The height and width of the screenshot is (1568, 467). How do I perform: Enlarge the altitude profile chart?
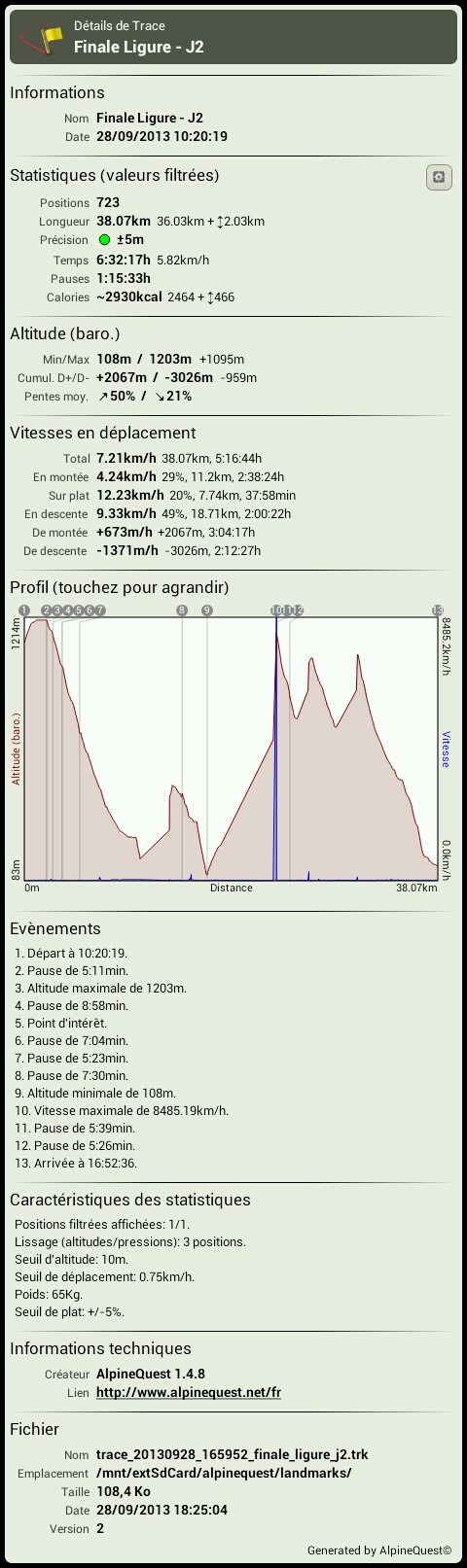[x=232, y=749]
